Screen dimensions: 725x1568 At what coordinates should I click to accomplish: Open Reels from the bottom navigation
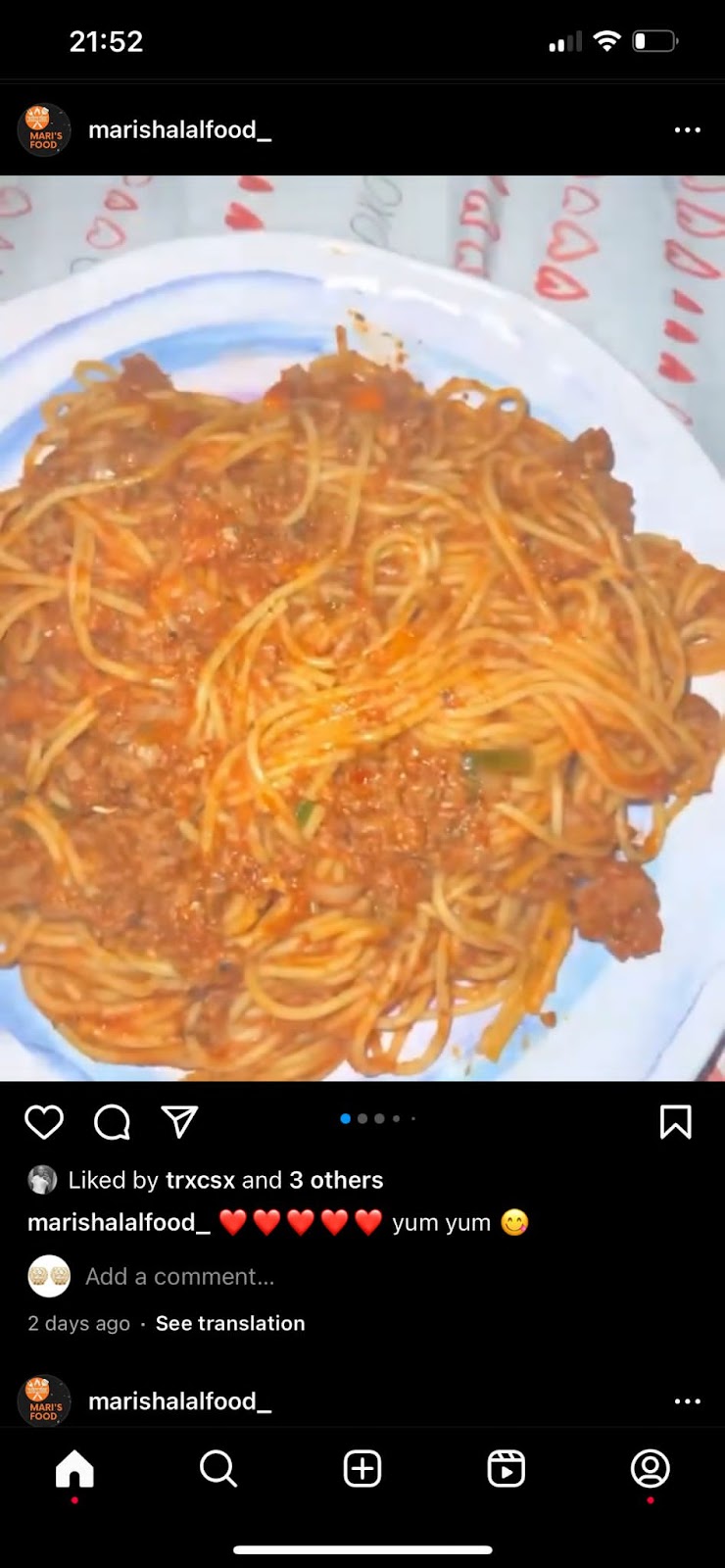pos(507,1468)
